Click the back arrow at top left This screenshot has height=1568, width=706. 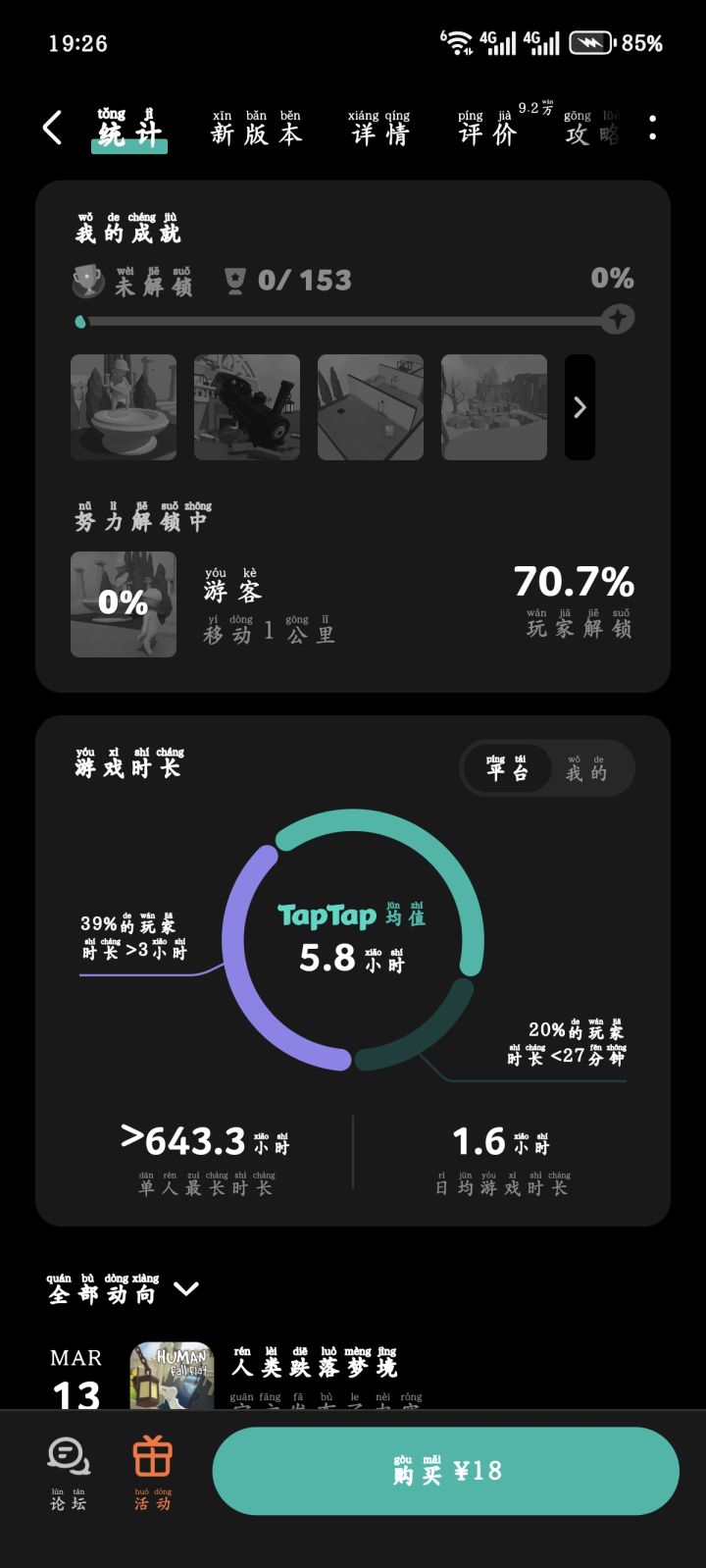[x=51, y=129]
